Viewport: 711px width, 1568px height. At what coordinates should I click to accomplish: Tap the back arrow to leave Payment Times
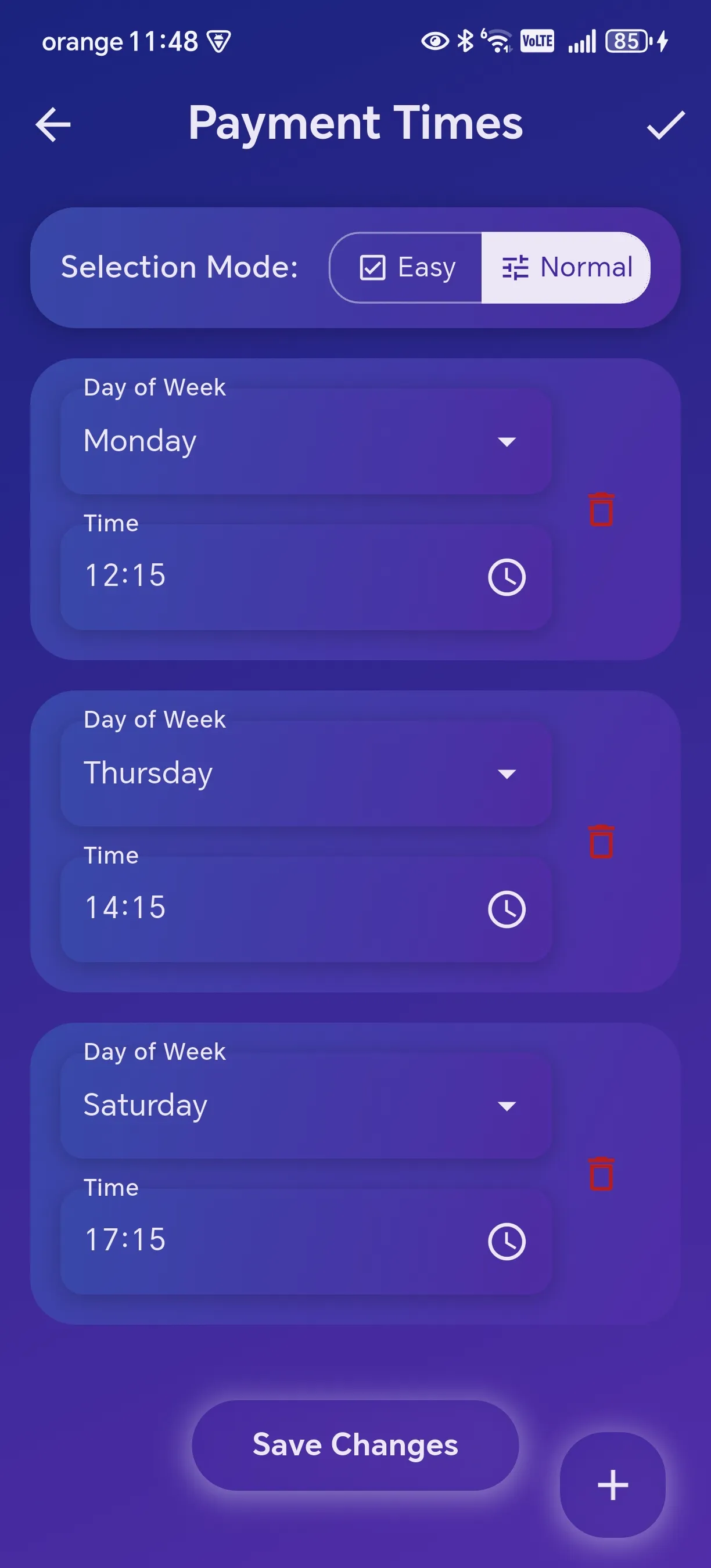pos(53,125)
